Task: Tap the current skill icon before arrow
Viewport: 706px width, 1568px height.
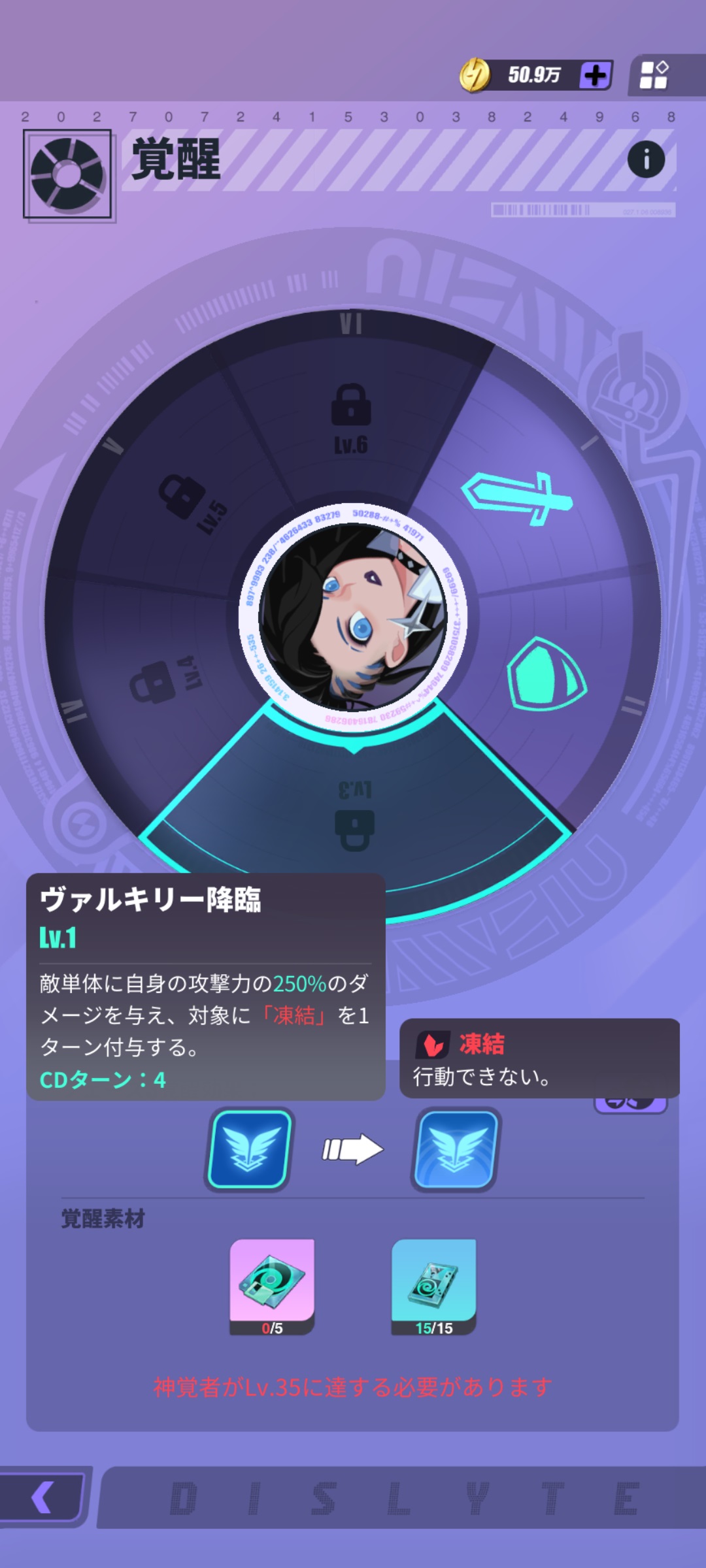Action: coord(249,1149)
